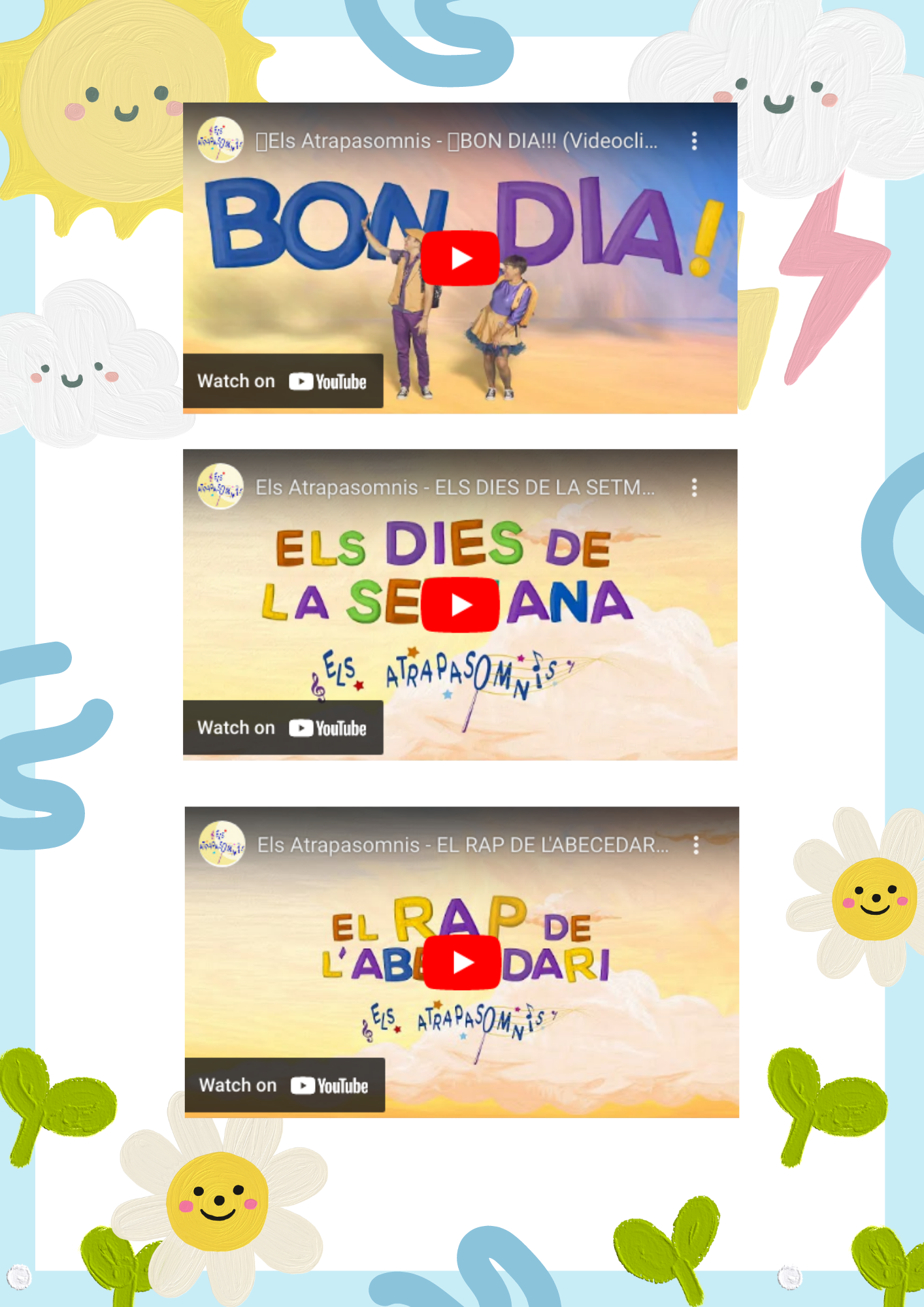Open the EL RAP DE L'ABECEDARI title link
This screenshot has width=924, height=1307.
pyautogui.click(x=463, y=845)
